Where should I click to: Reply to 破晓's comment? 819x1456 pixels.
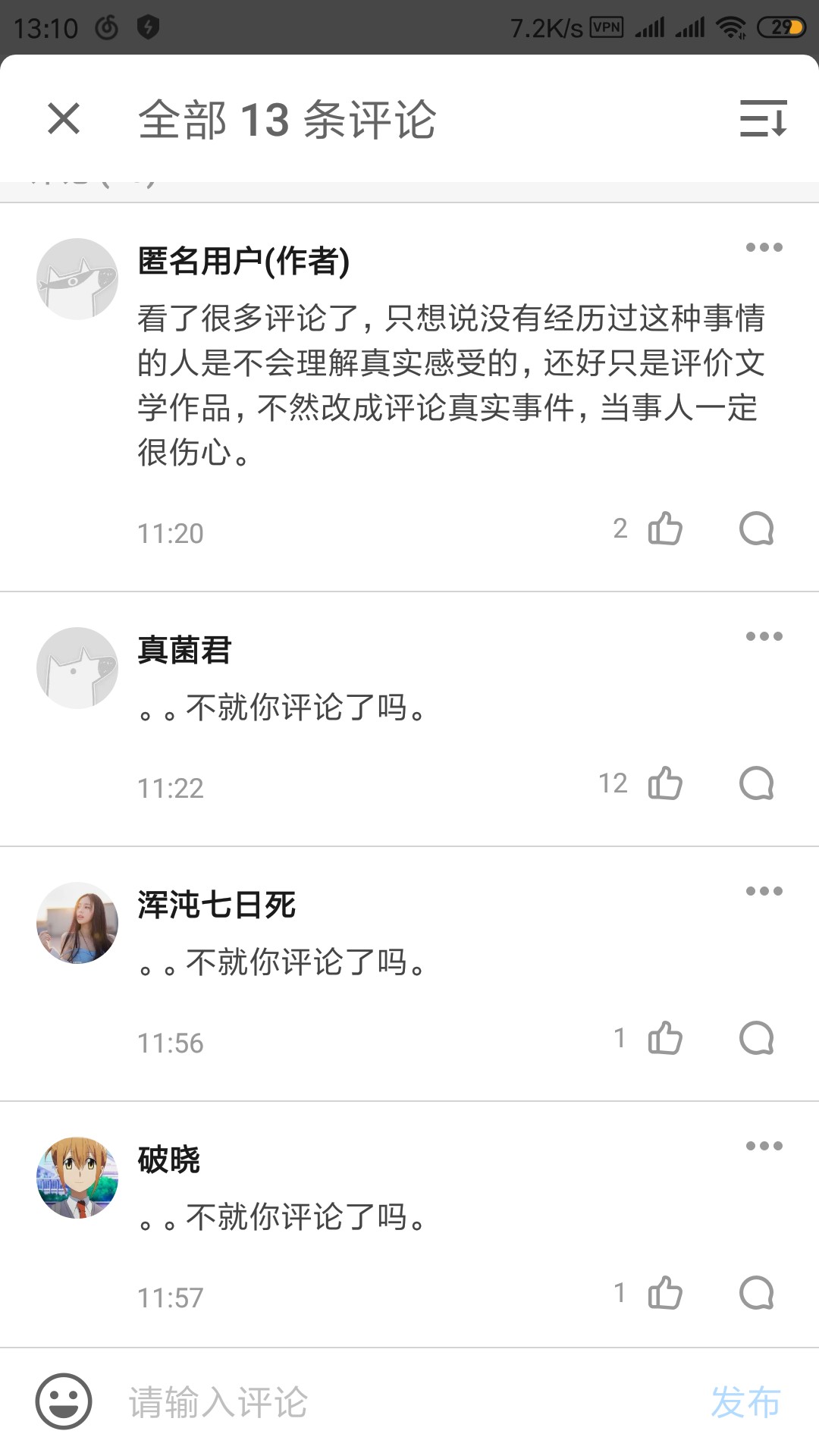[756, 1293]
